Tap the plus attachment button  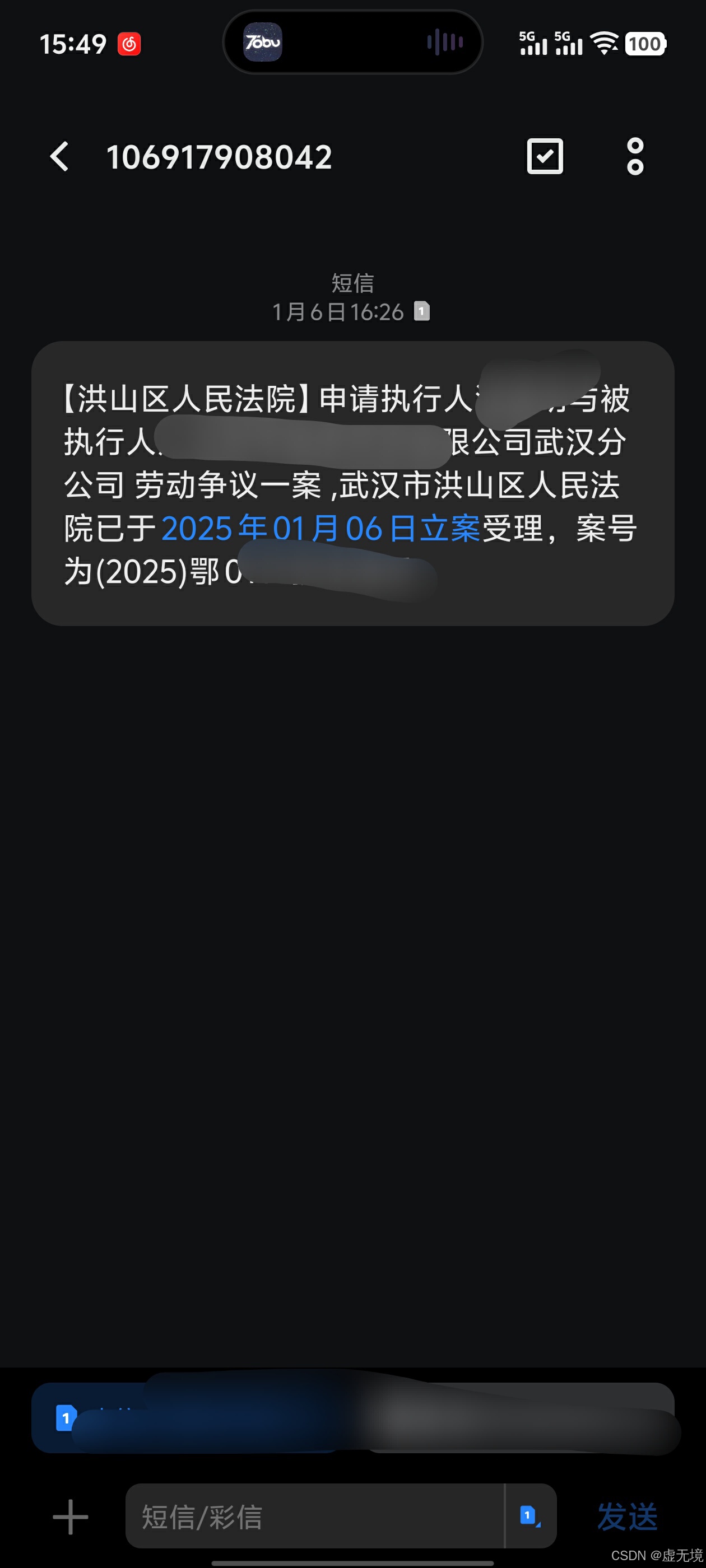[71, 1516]
